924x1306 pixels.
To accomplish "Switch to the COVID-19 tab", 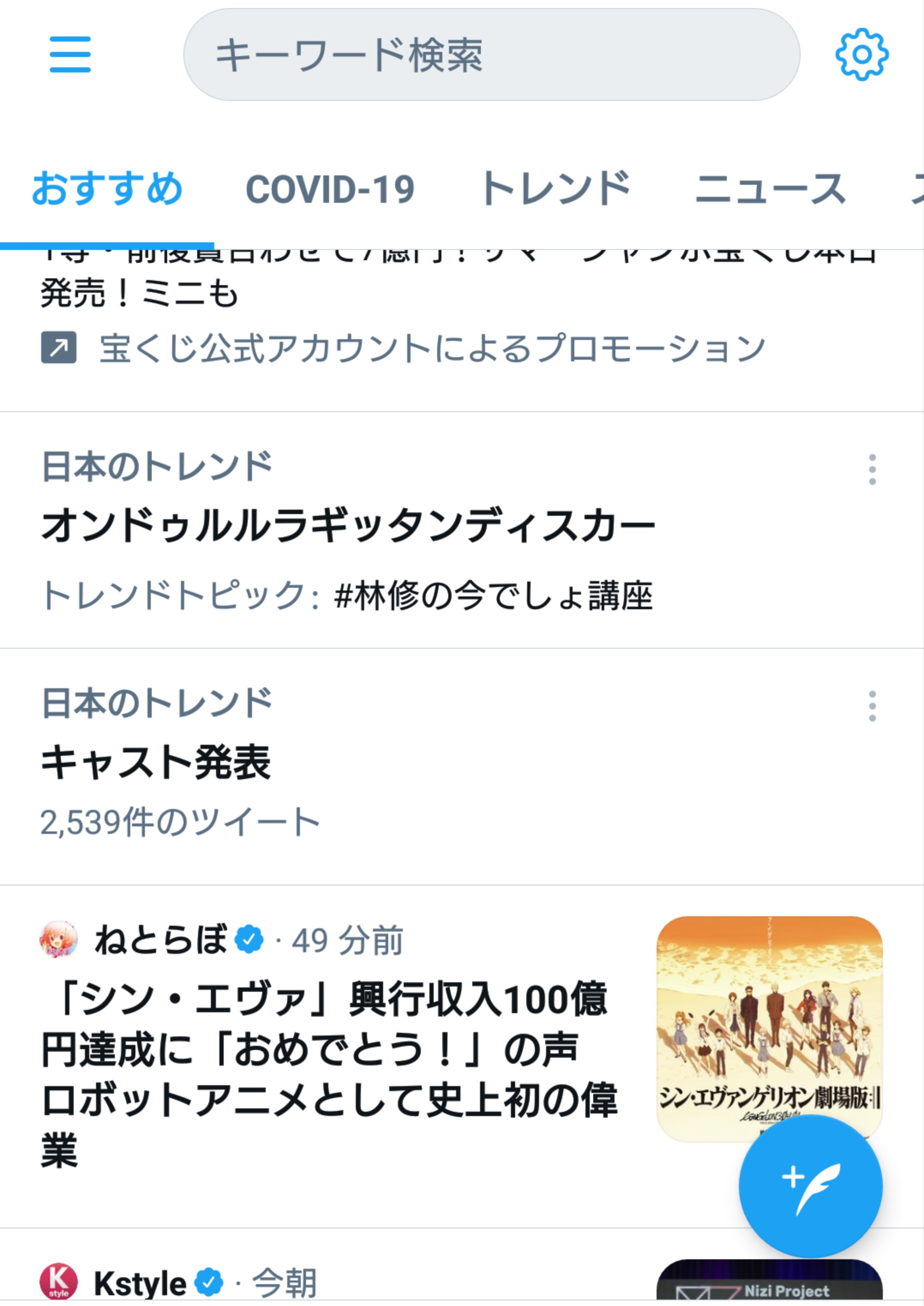I will (330, 190).
